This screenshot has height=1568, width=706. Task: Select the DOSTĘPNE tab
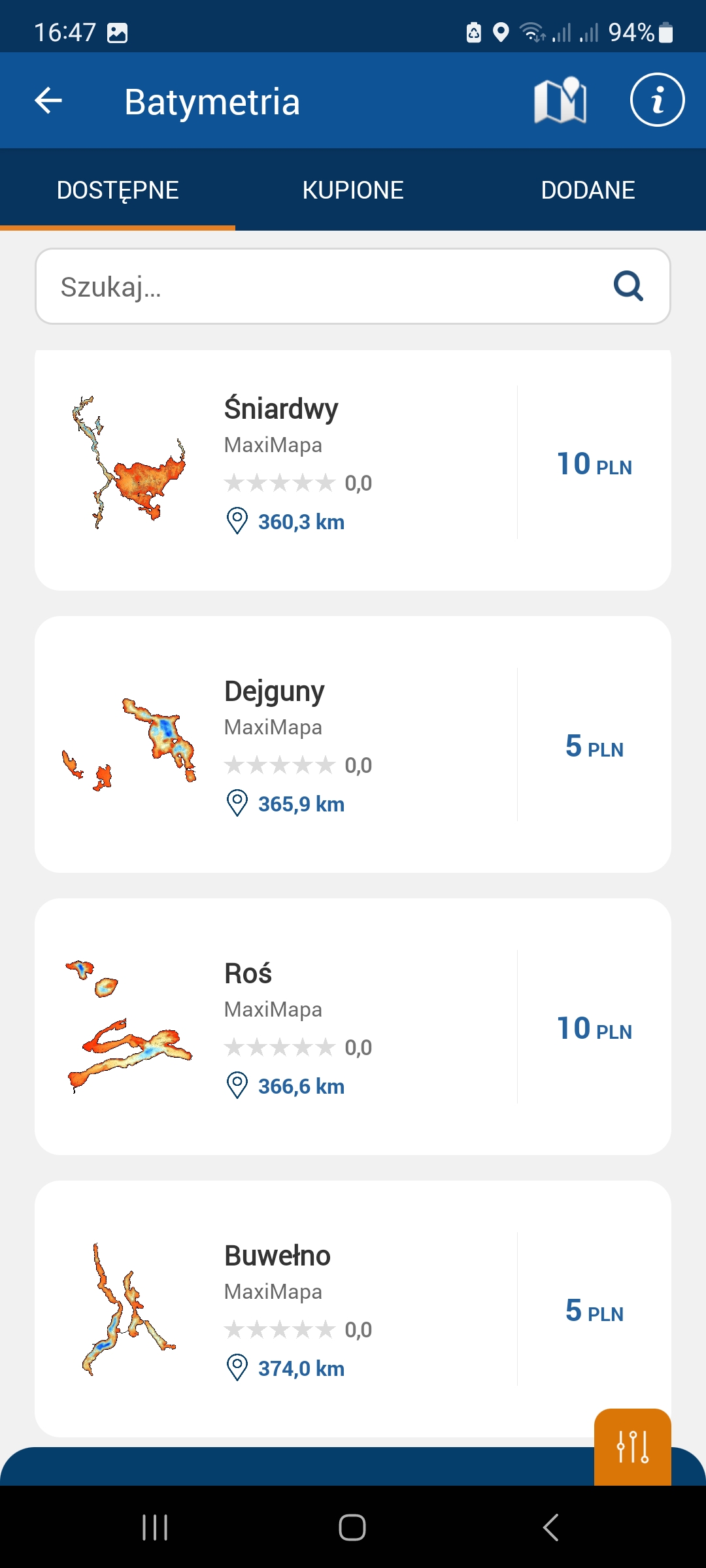[118, 190]
